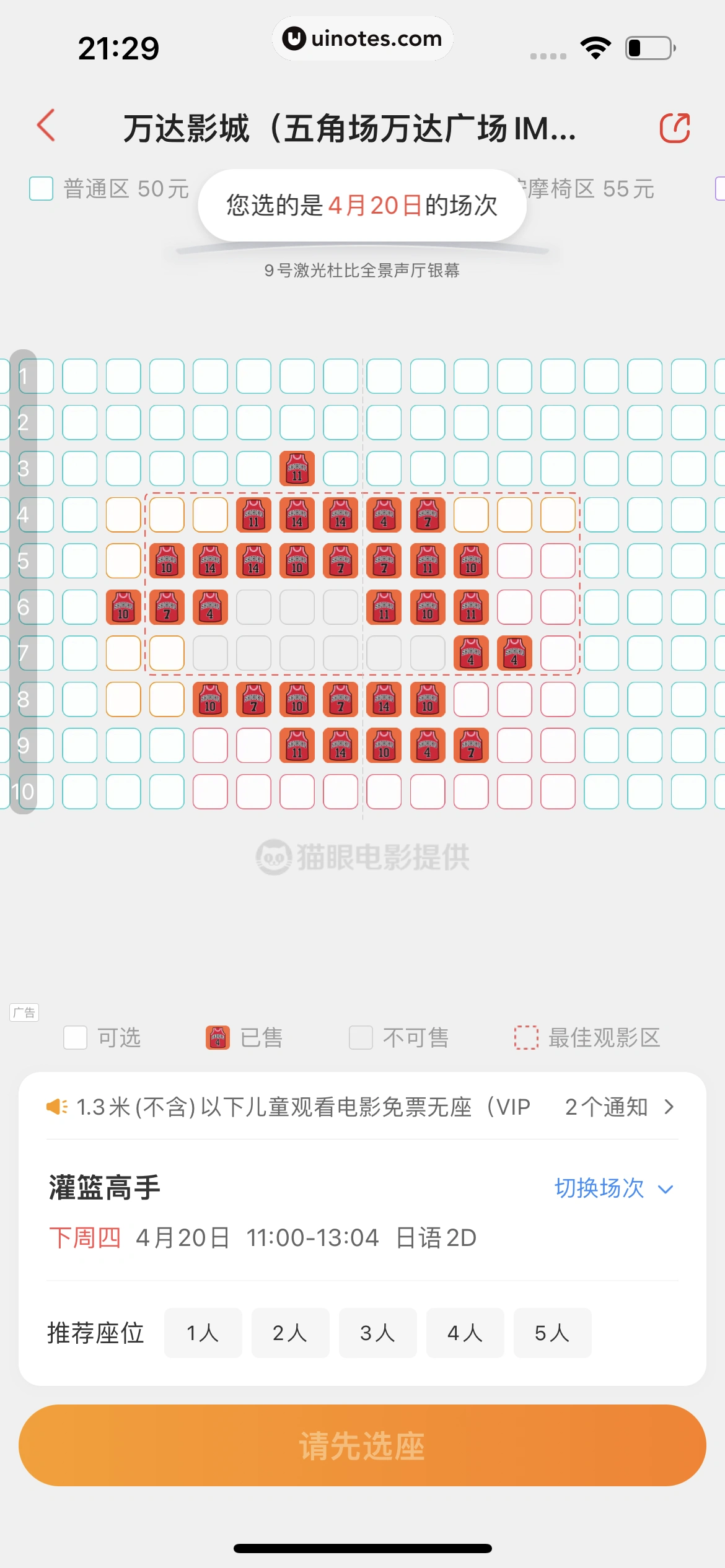Select recommended seats for 2人
Screen dimensions: 725x1568
(290, 1333)
